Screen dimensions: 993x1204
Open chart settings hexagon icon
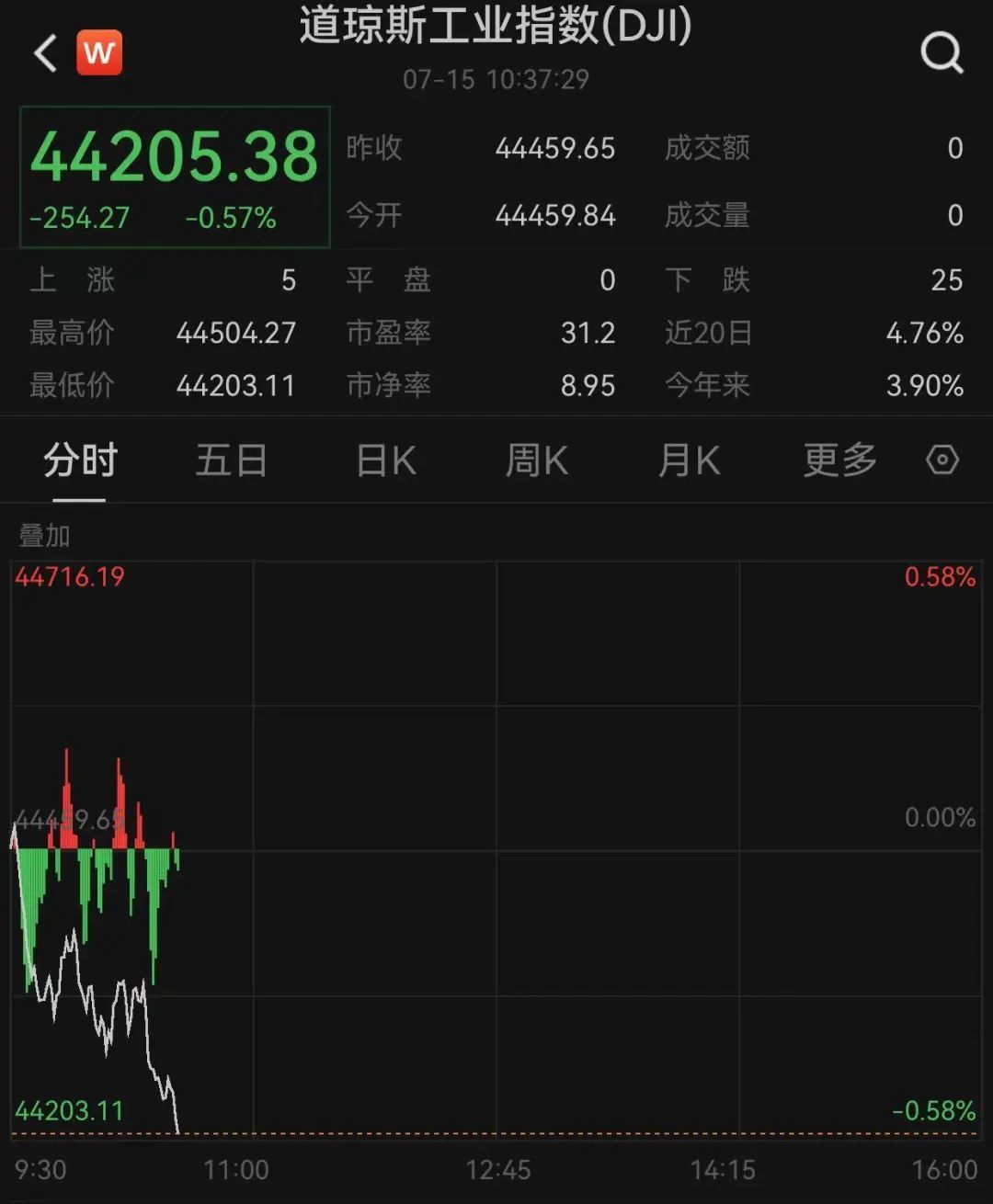(x=942, y=460)
